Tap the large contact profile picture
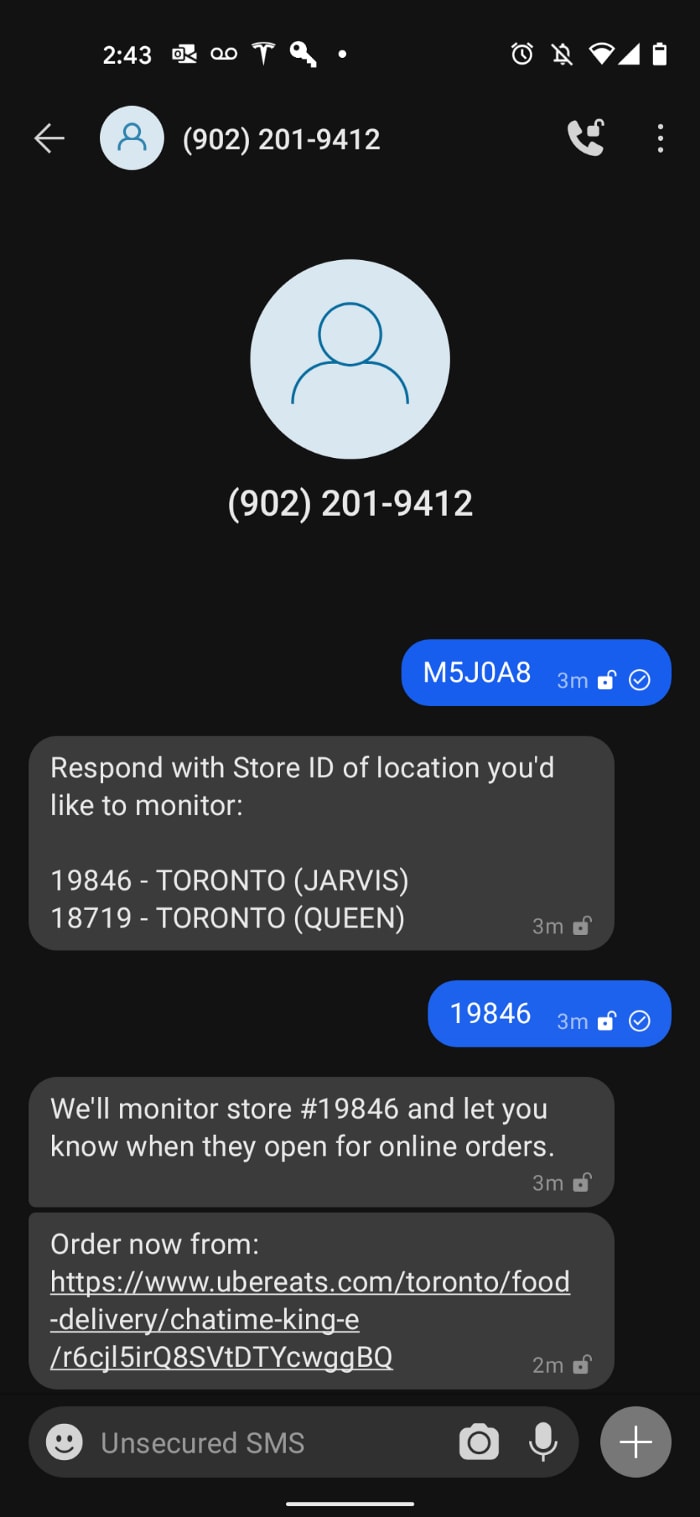 350,359
